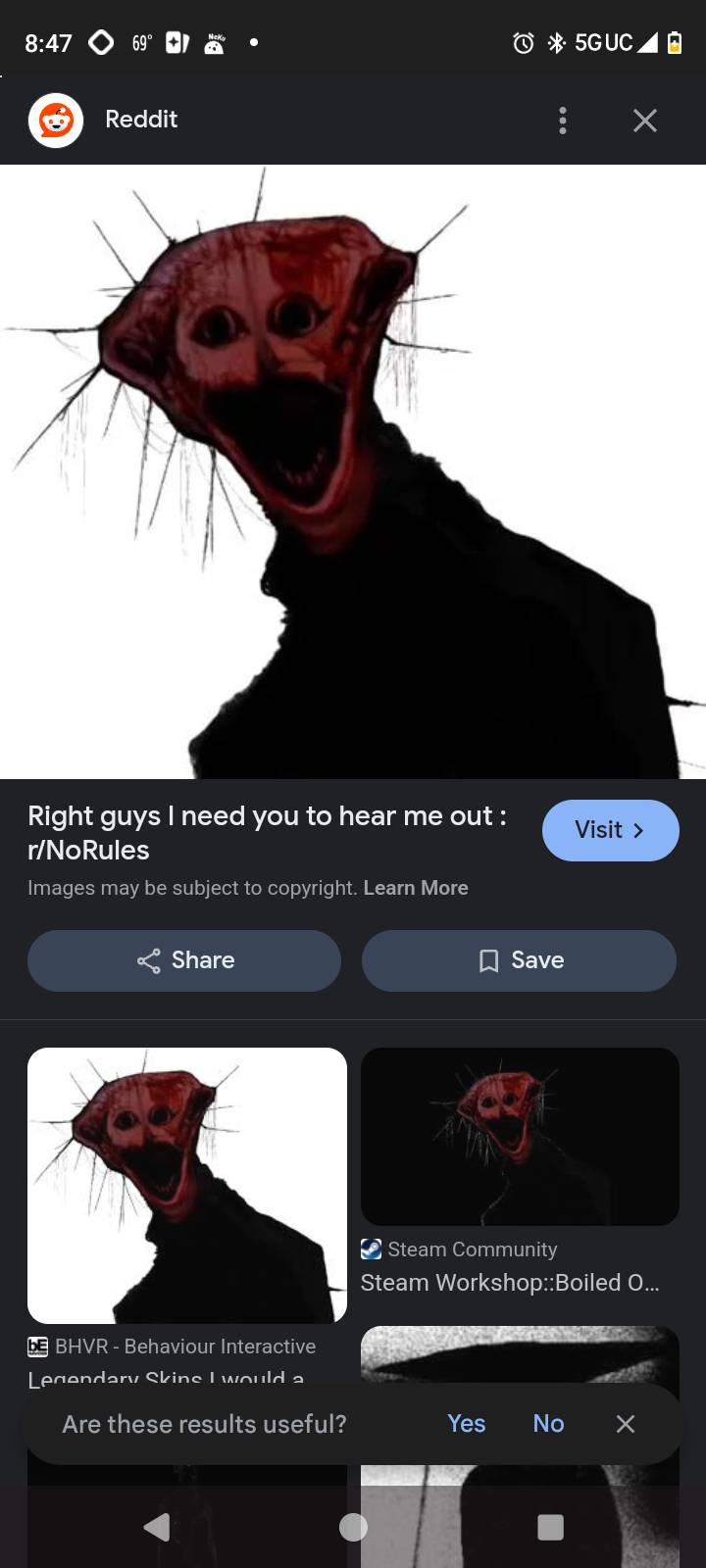The height and width of the screenshot is (1568, 706).
Task: Visit the Reddit source page
Action: click(610, 830)
